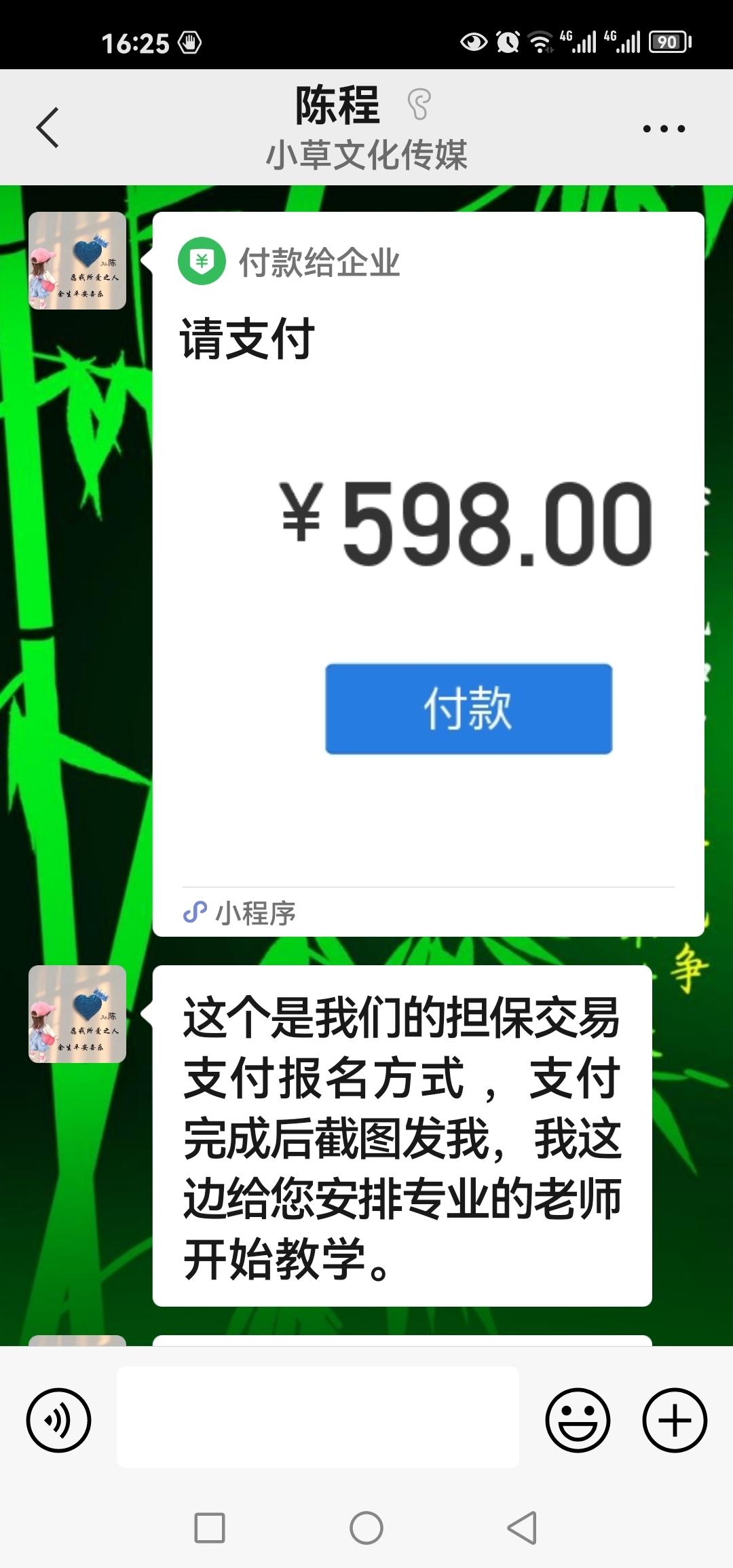Open the system recent apps view
This screenshot has height=1568, width=733.
210,1528
